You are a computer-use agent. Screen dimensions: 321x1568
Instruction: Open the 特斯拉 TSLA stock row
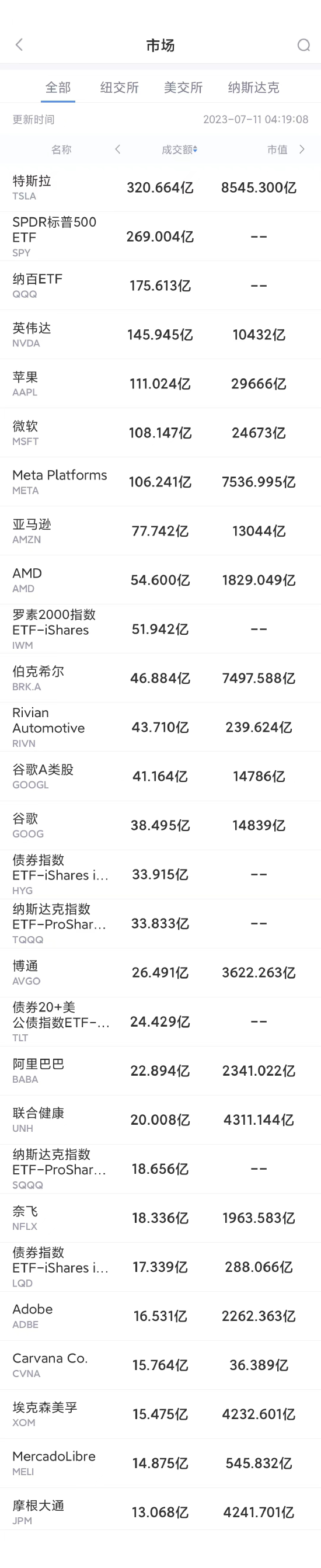point(160,187)
